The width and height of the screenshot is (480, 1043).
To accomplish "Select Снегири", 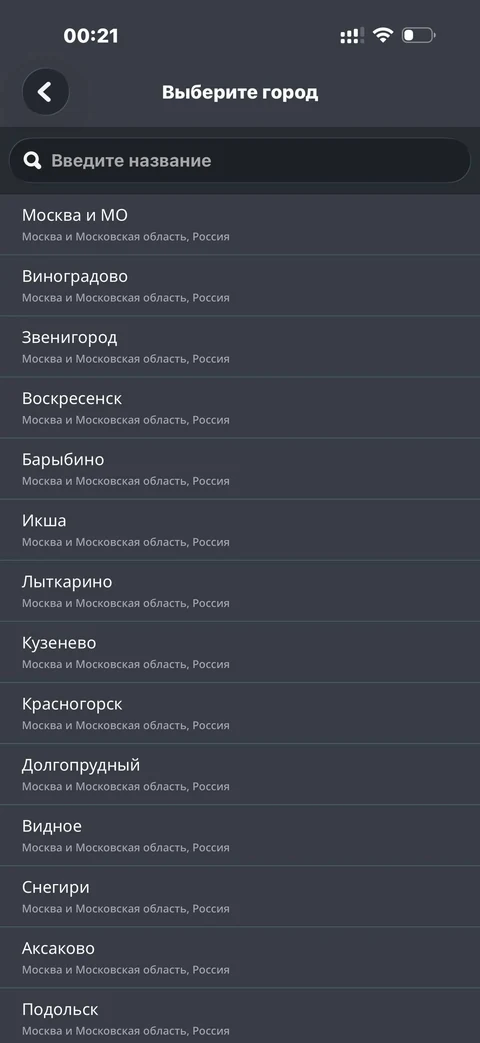I will coord(240,898).
